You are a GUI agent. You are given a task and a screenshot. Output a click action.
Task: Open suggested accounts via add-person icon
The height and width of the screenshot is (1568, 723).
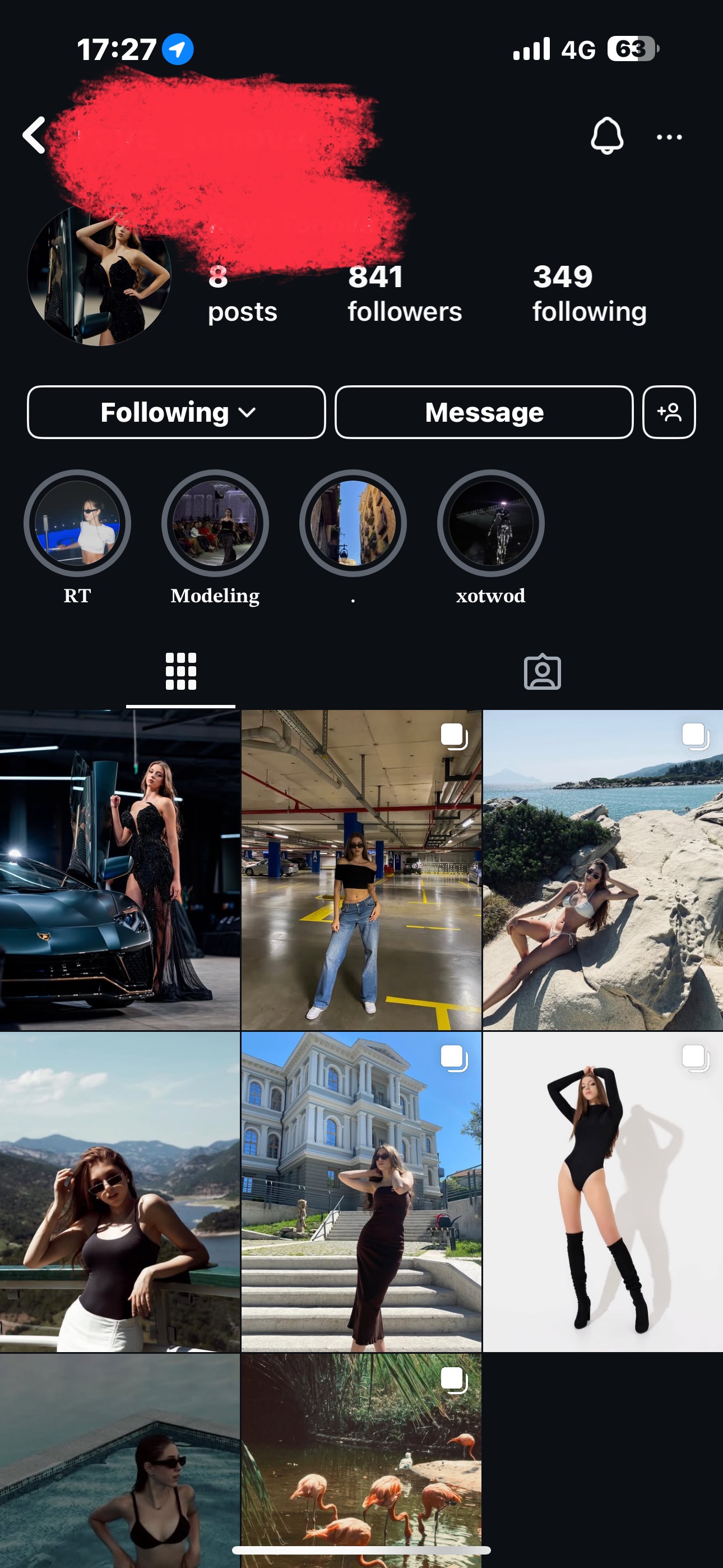point(669,412)
